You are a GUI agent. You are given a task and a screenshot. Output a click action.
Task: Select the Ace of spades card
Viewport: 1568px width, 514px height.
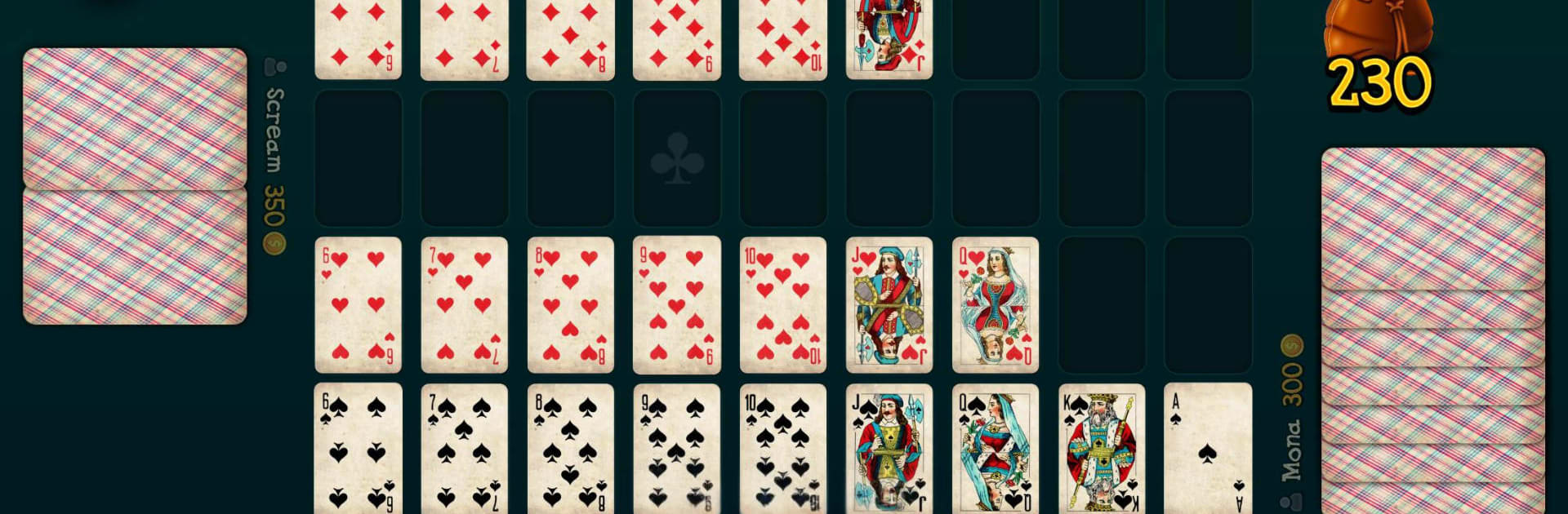[x=1207, y=447]
